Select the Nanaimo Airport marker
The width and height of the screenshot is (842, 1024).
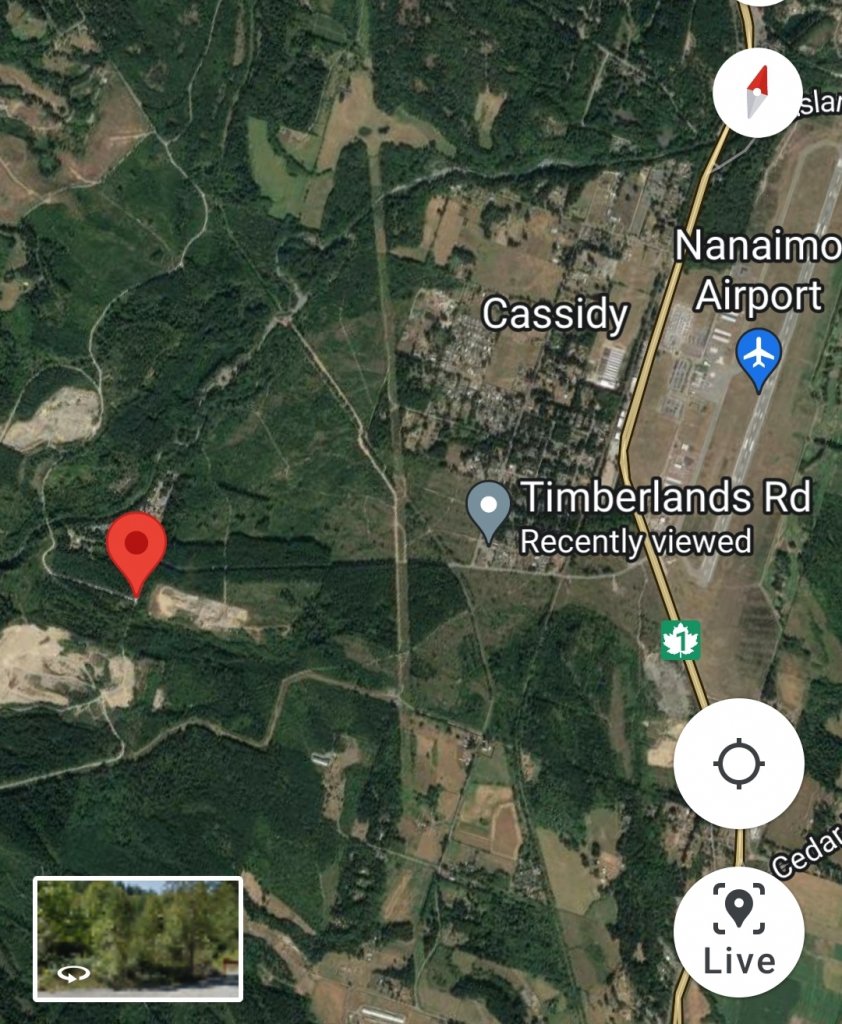759,357
